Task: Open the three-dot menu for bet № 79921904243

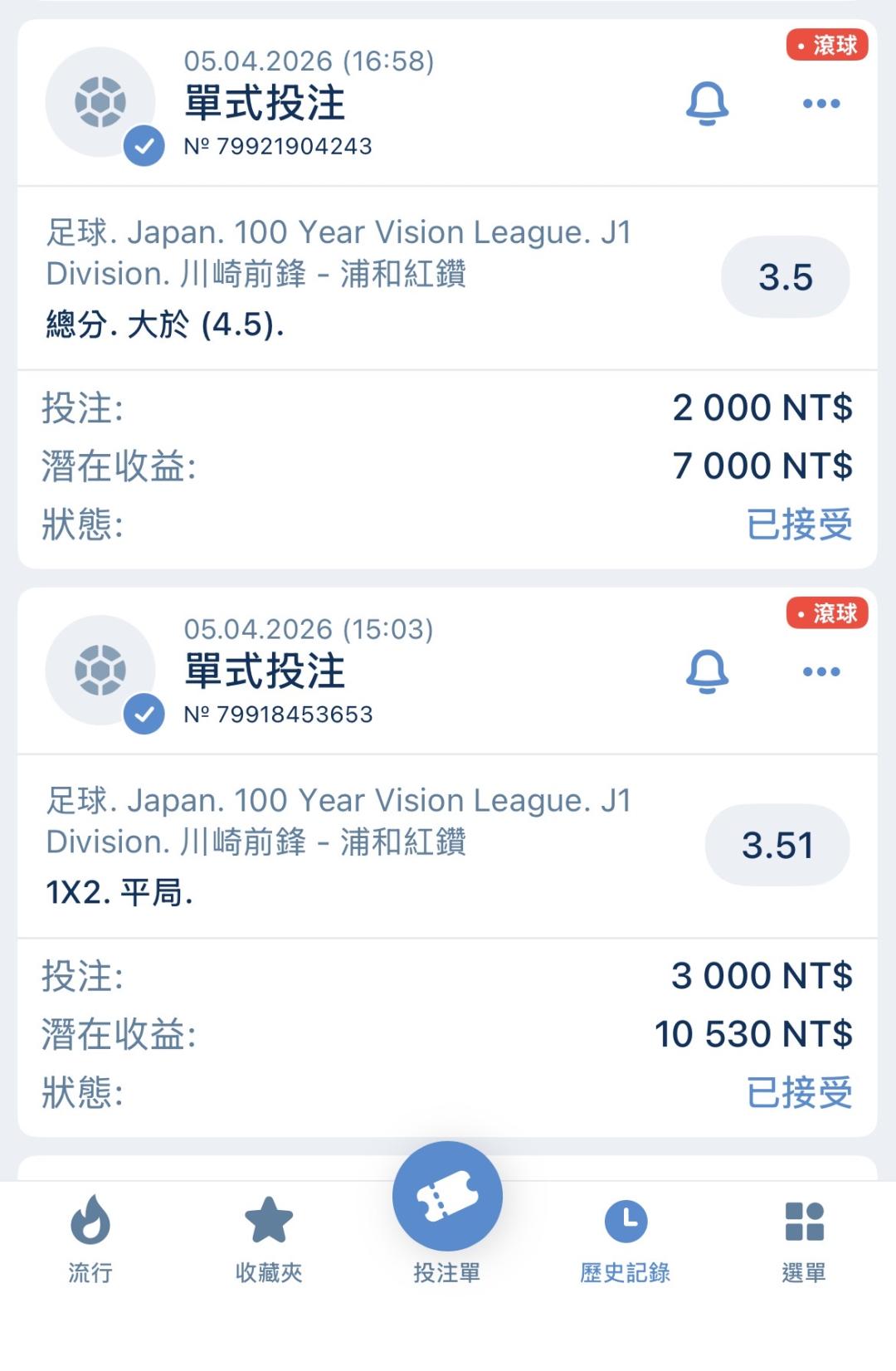Action: tap(821, 104)
